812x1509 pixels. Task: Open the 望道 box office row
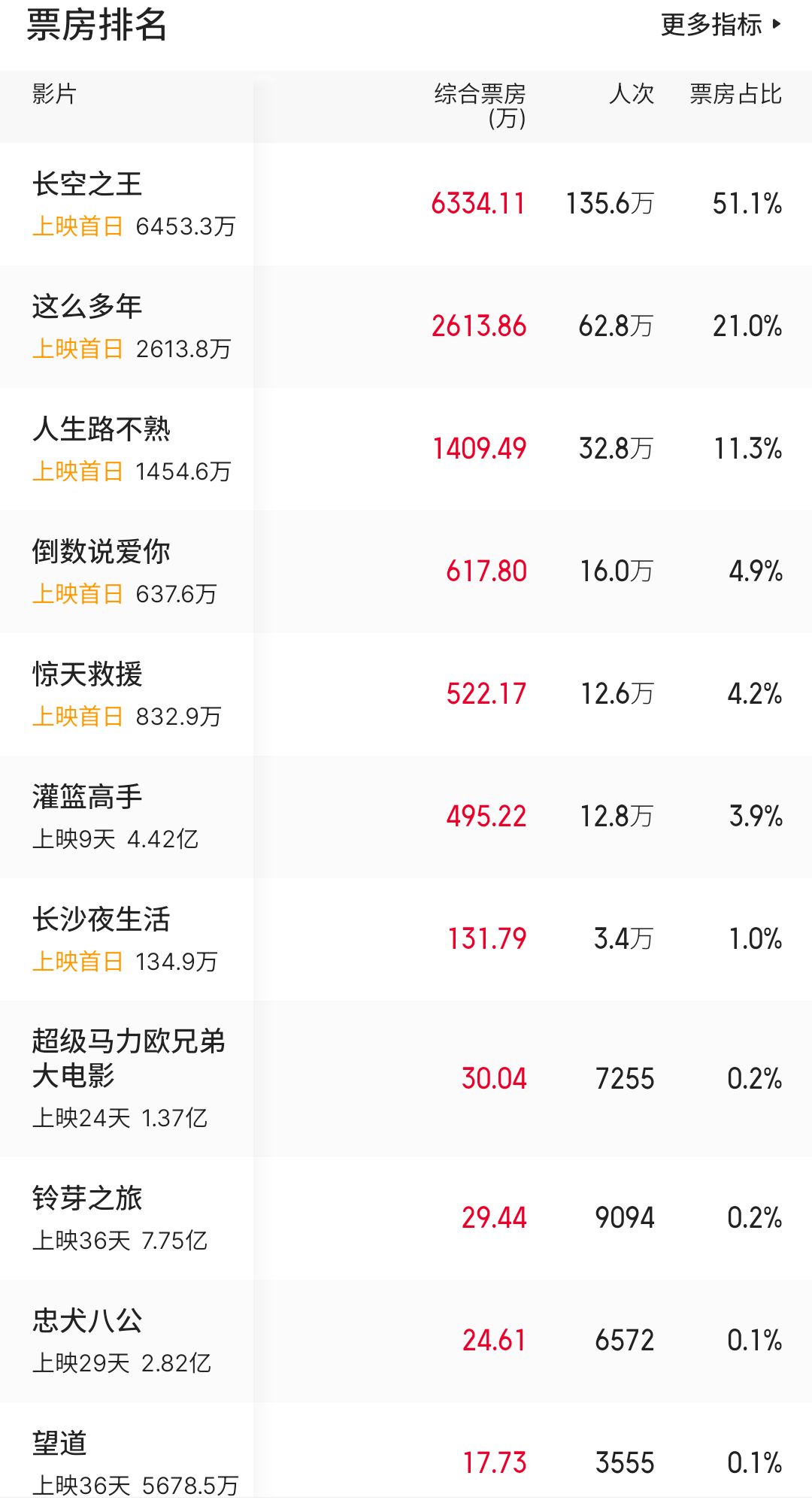point(406,1456)
